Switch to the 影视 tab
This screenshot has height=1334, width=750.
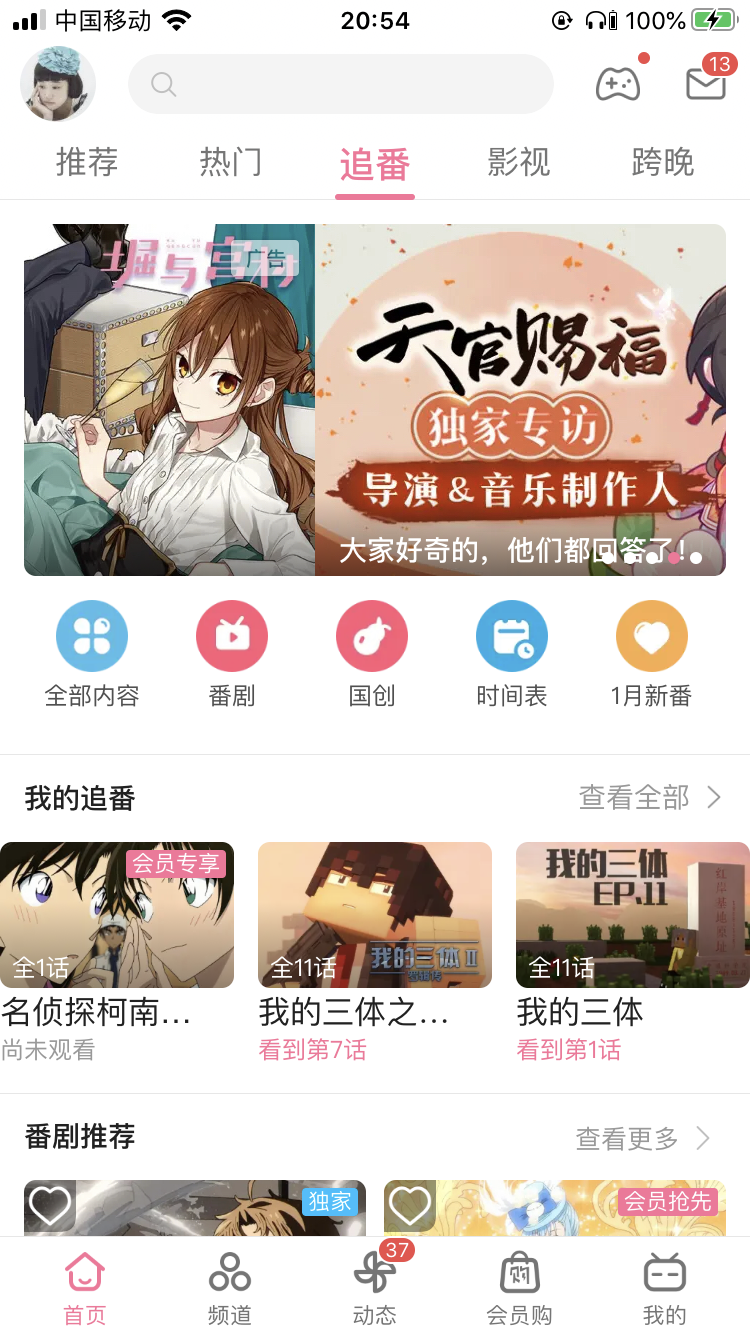tap(519, 162)
